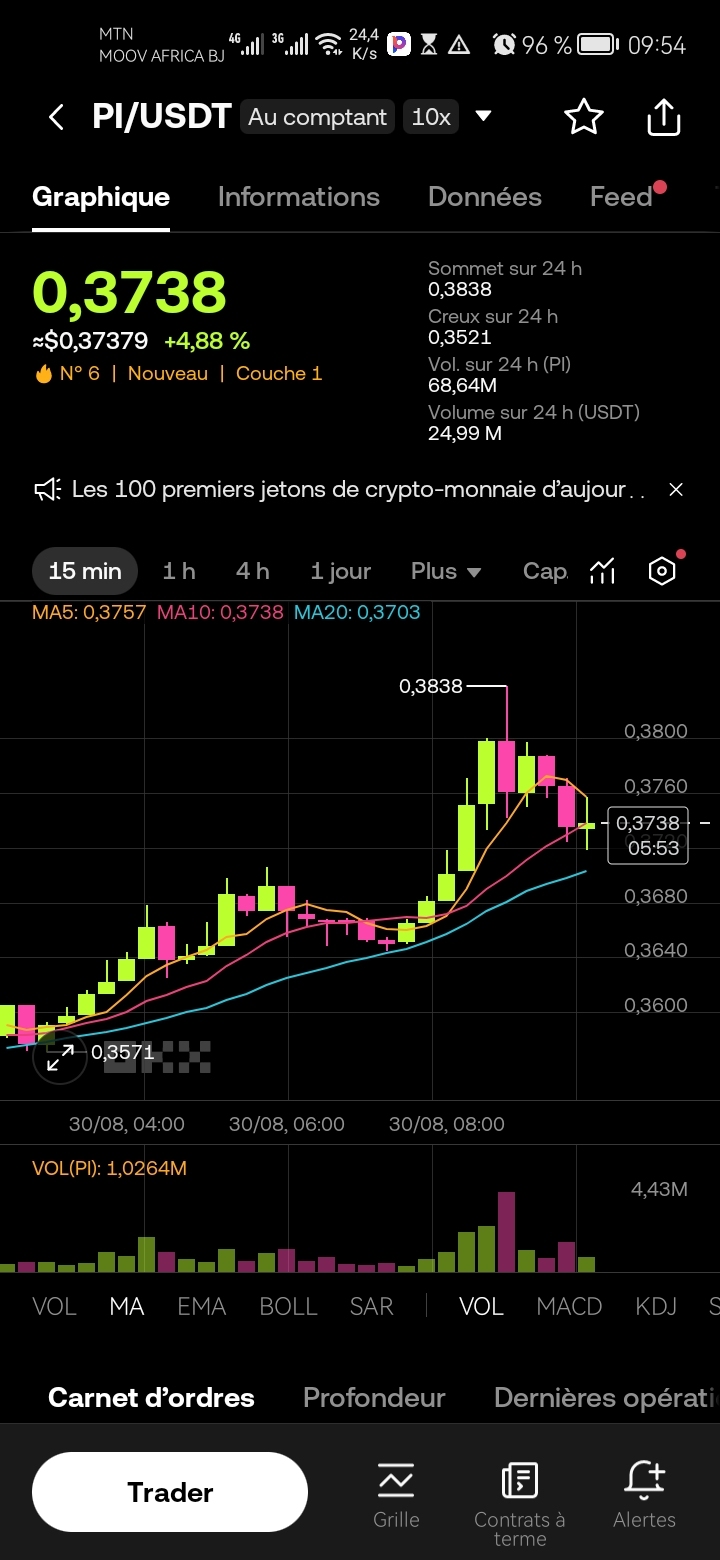The height and width of the screenshot is (1560, 720).
Task: Dismiss the crypto announcement banner
Action: point(676,490)
